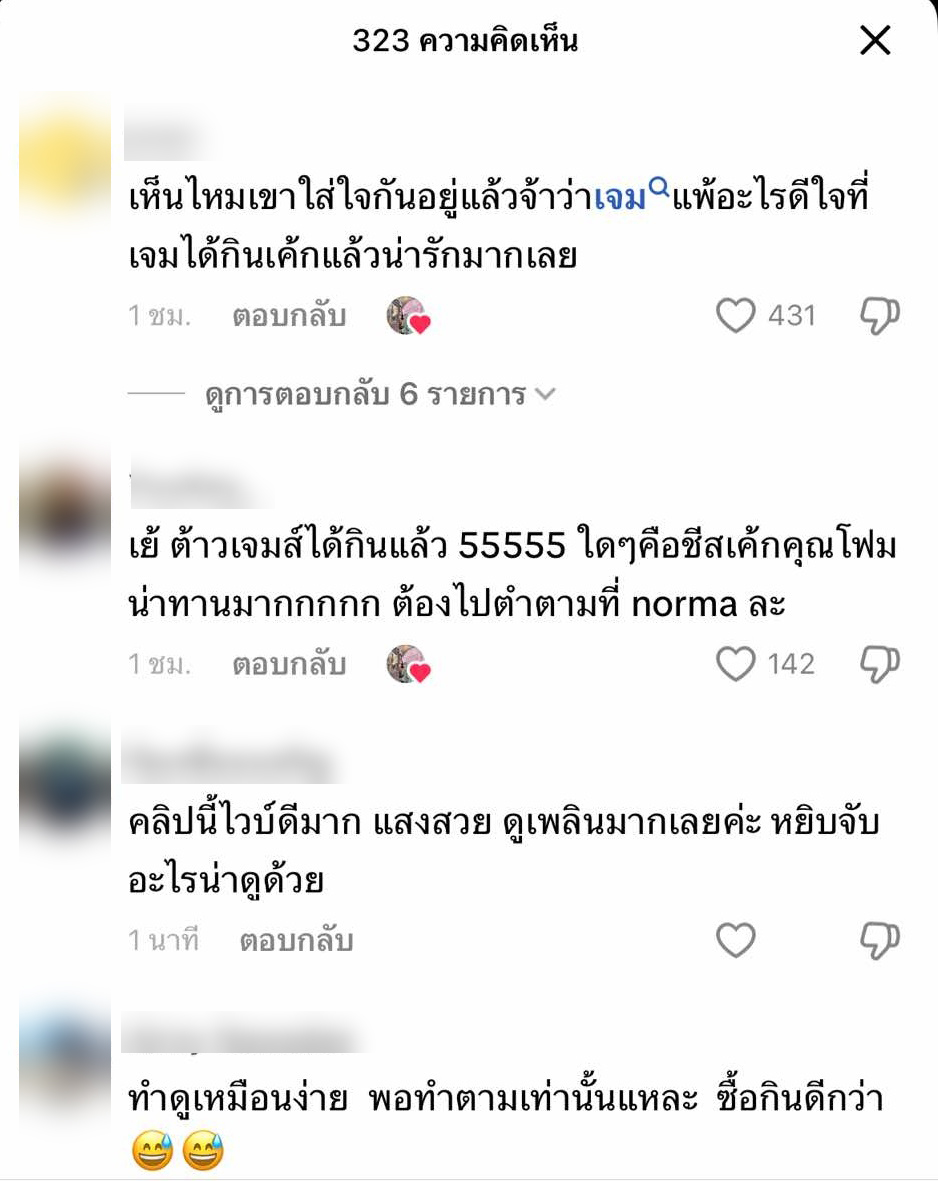Reply to the comment posted 1 นาที ago

(x=296, y=940)
